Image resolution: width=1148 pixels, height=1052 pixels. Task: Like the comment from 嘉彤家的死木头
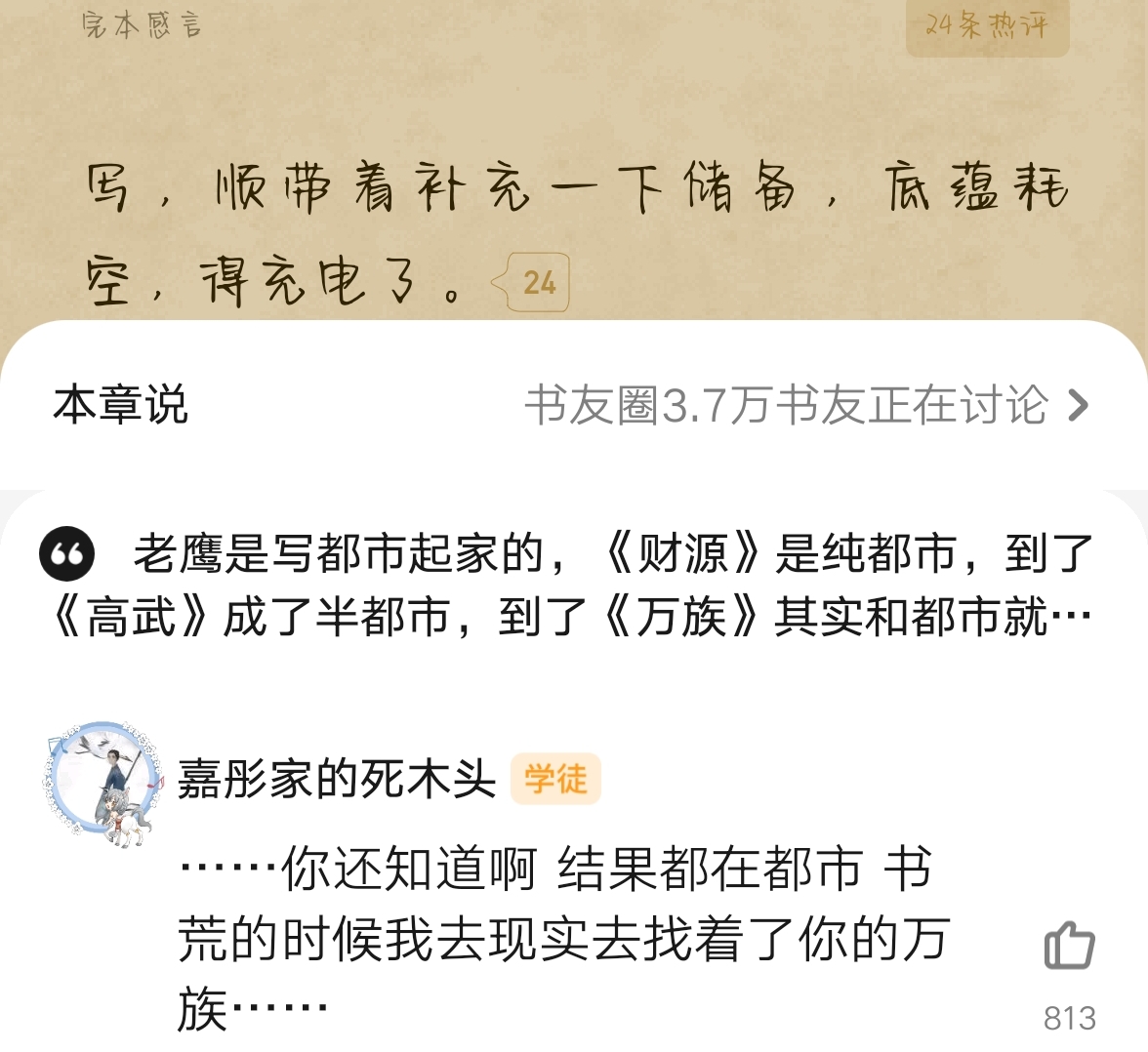[x=1069, y=946]
